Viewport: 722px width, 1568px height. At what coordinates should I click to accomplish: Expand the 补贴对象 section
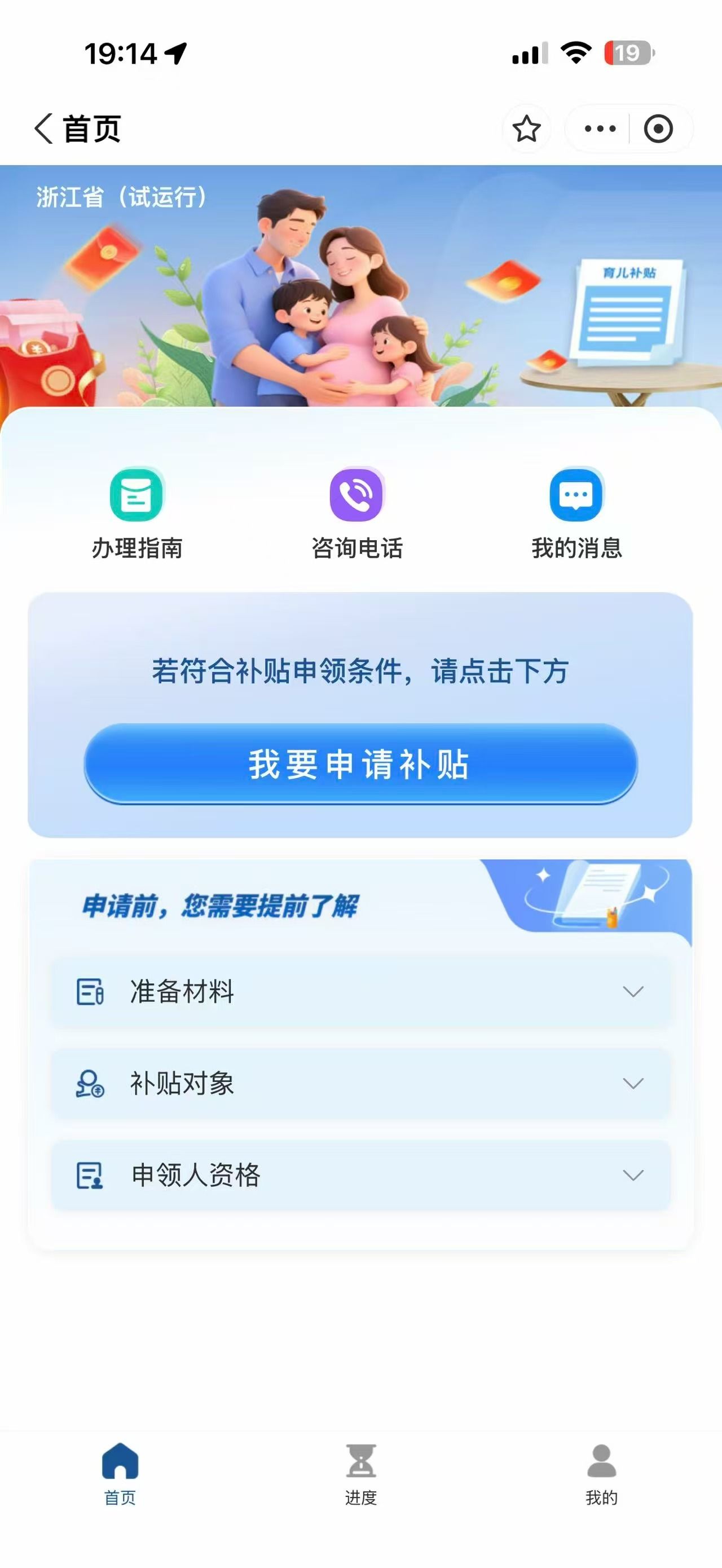point(360,1084)
